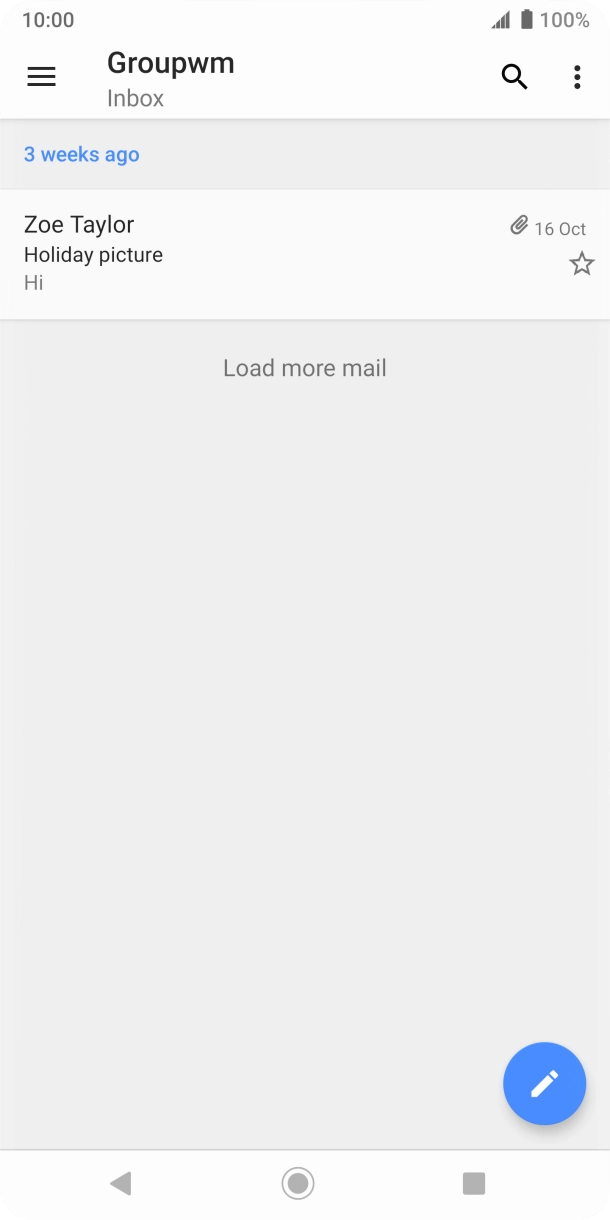
Task: Open the navigation drawer menu
Action: (41, 77)
